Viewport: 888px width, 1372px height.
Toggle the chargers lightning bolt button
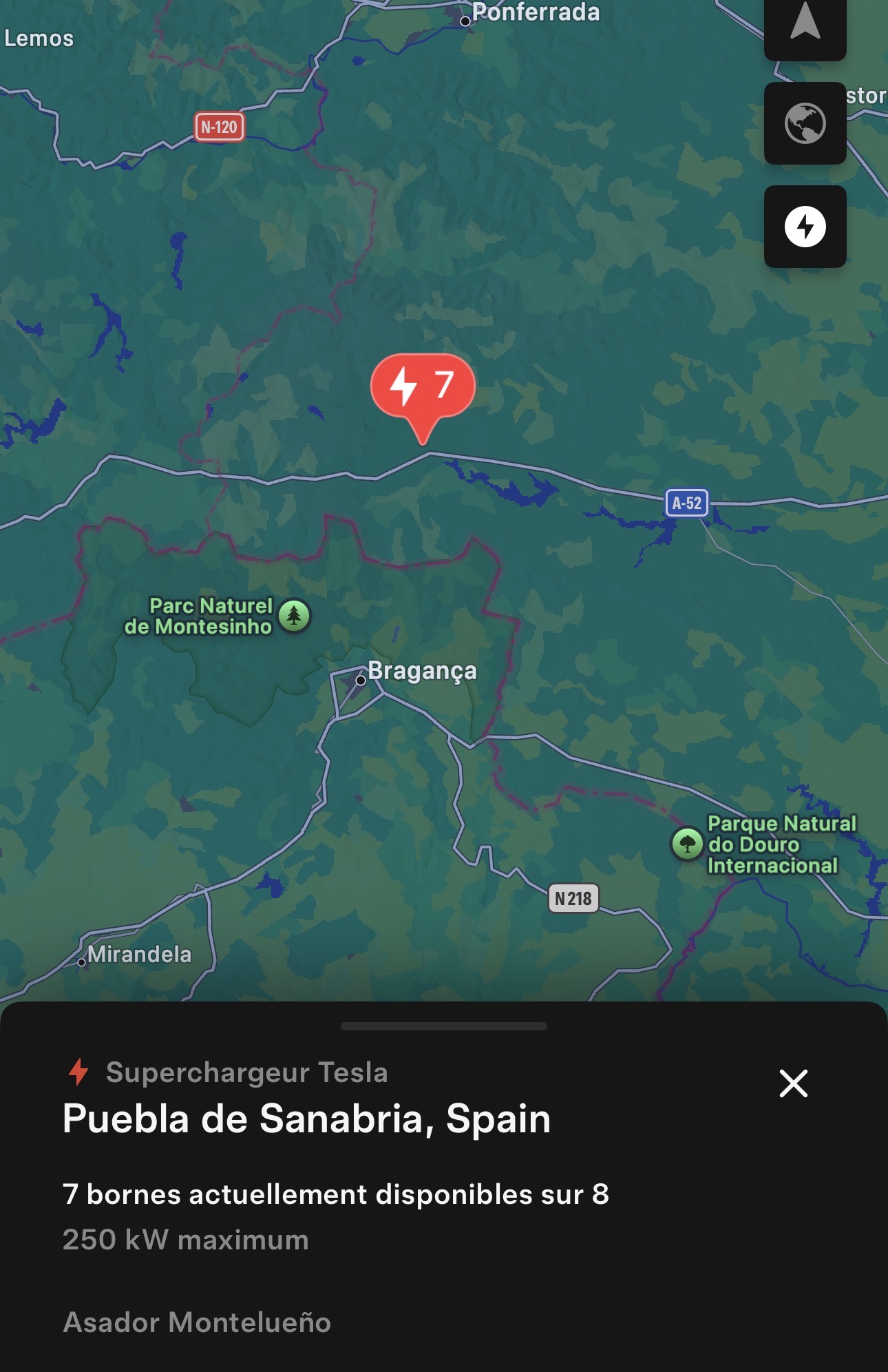point(805,227)
